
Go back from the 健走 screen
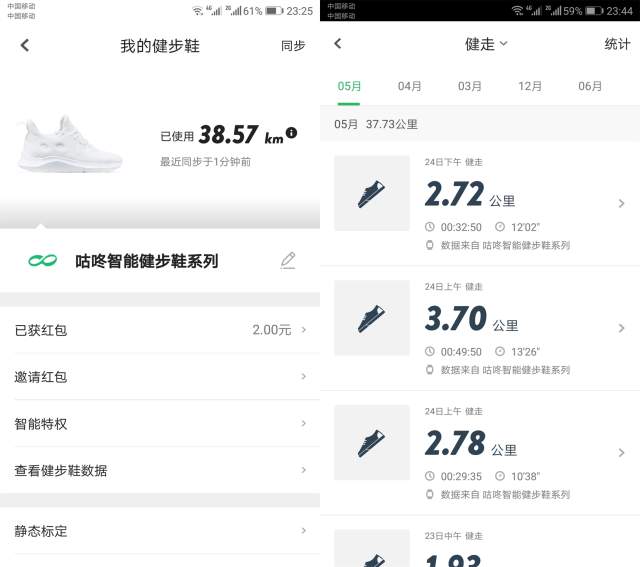pyautogui.click(x=338, y=44)
